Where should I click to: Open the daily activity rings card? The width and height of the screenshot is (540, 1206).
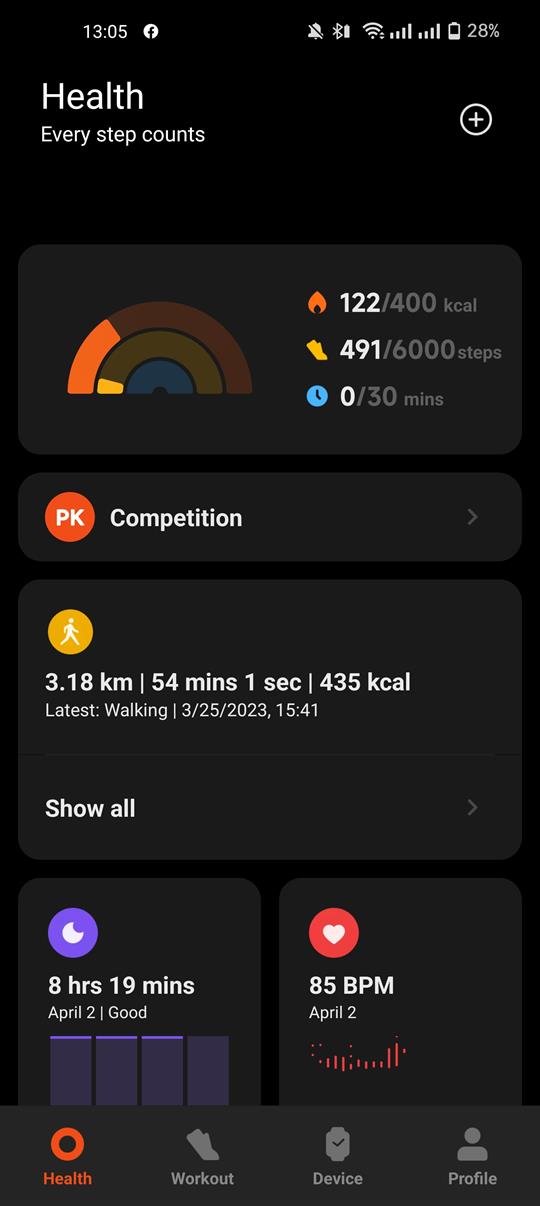pos(270,349)
